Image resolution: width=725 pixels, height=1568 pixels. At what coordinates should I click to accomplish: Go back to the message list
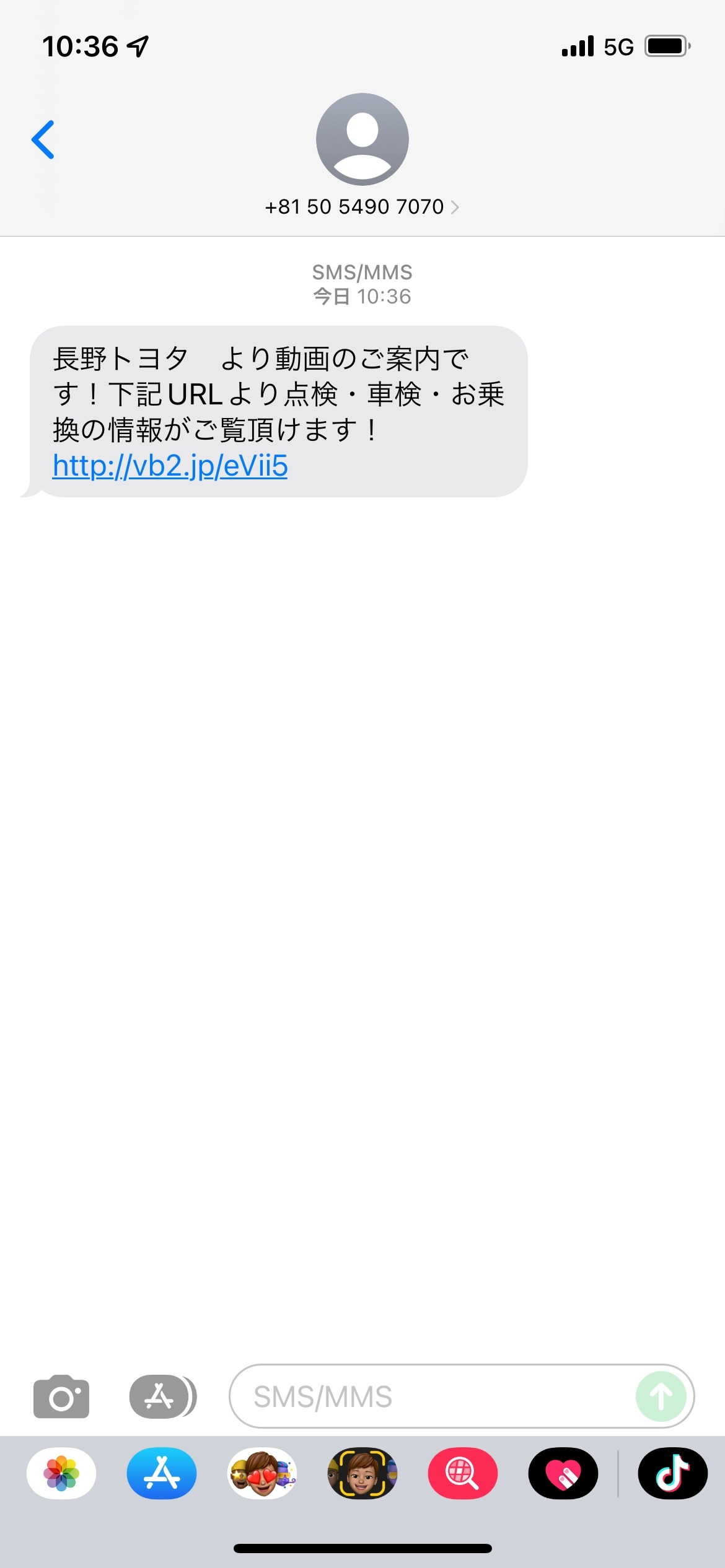(x=43, y=139)
